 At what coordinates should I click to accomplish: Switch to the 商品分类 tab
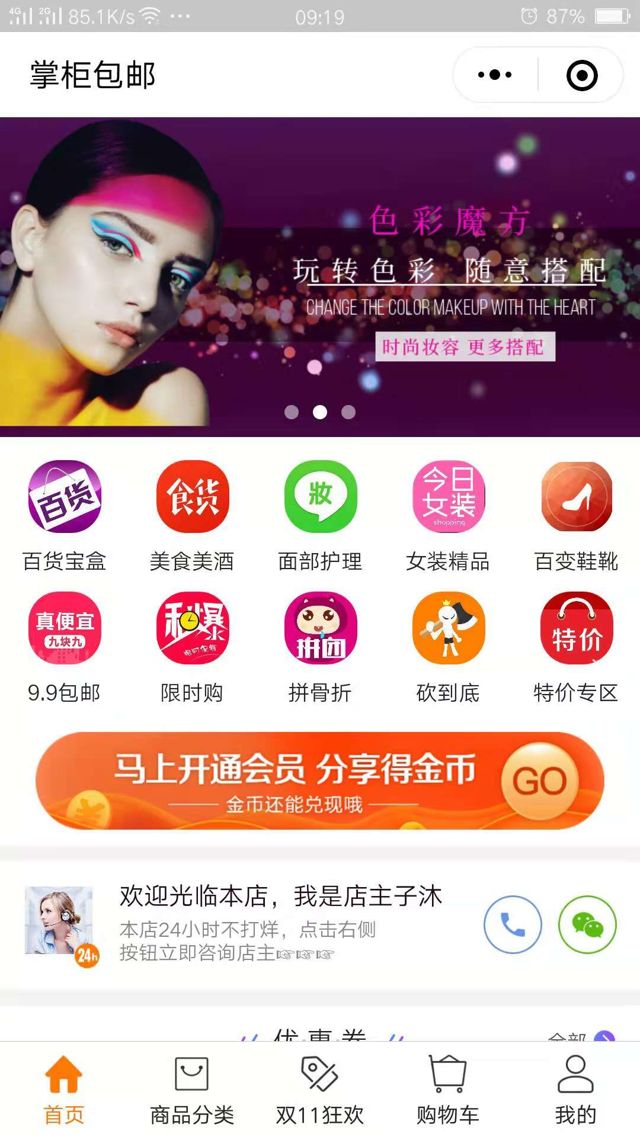coord(192,1090)
